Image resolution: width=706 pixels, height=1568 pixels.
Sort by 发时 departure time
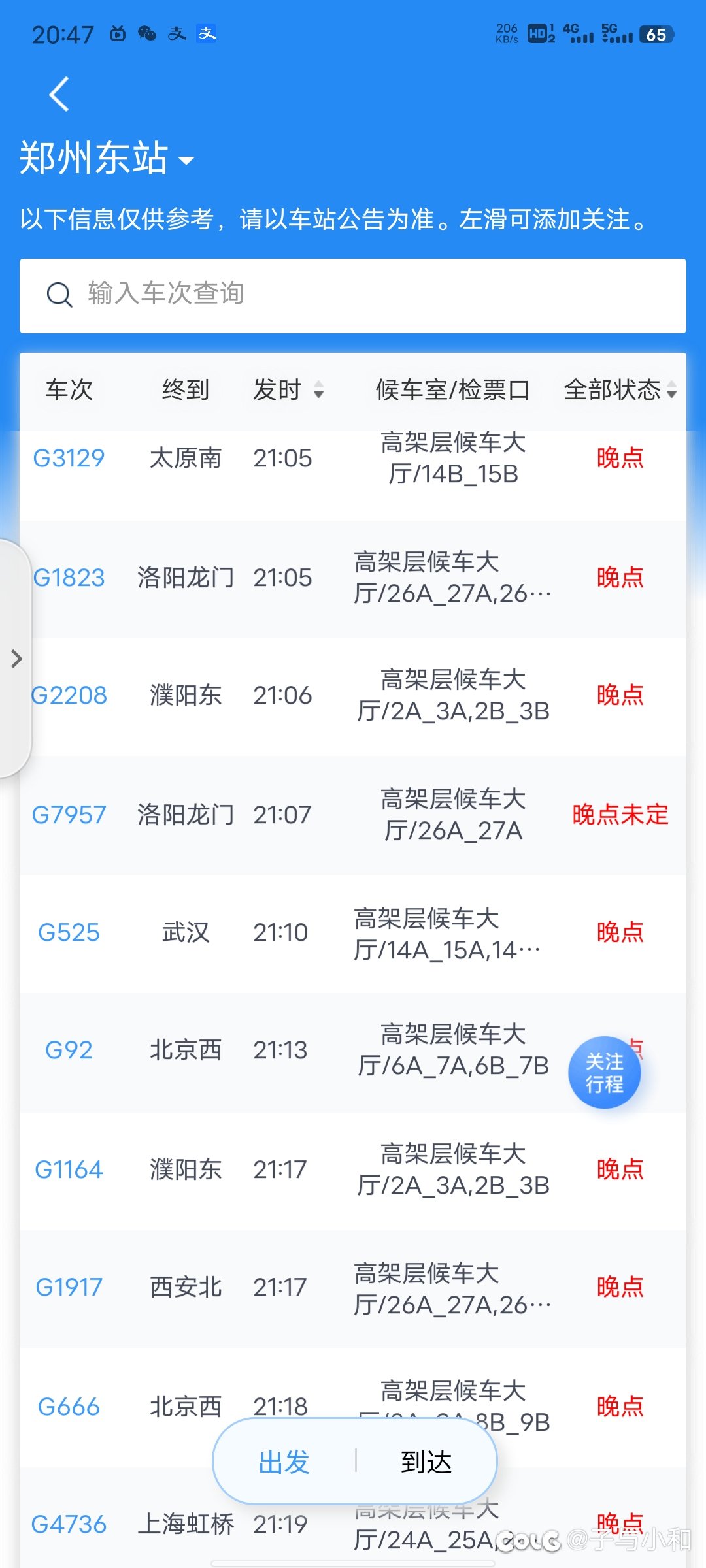288,390
